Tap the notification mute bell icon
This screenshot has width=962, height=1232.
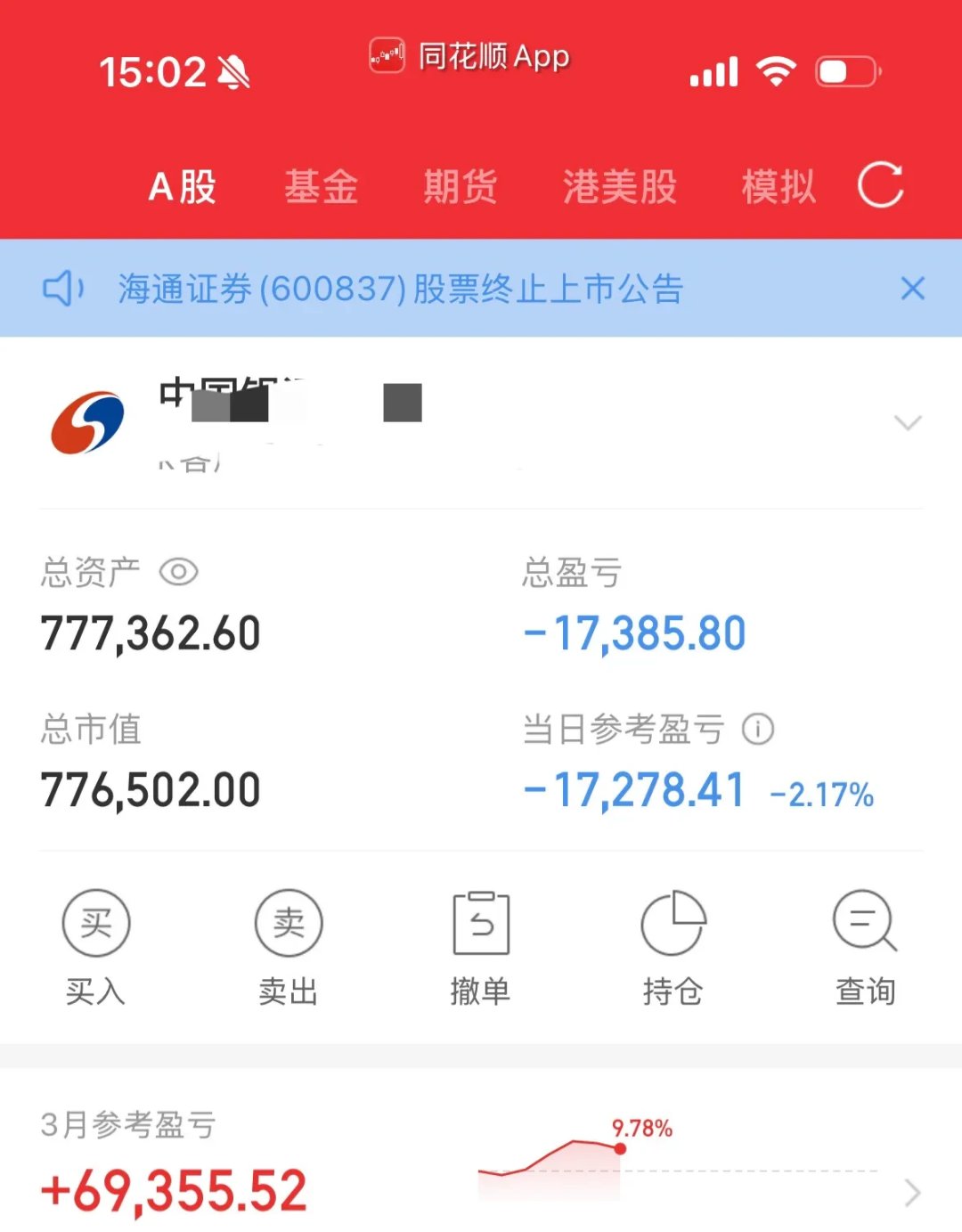point(233,71)
